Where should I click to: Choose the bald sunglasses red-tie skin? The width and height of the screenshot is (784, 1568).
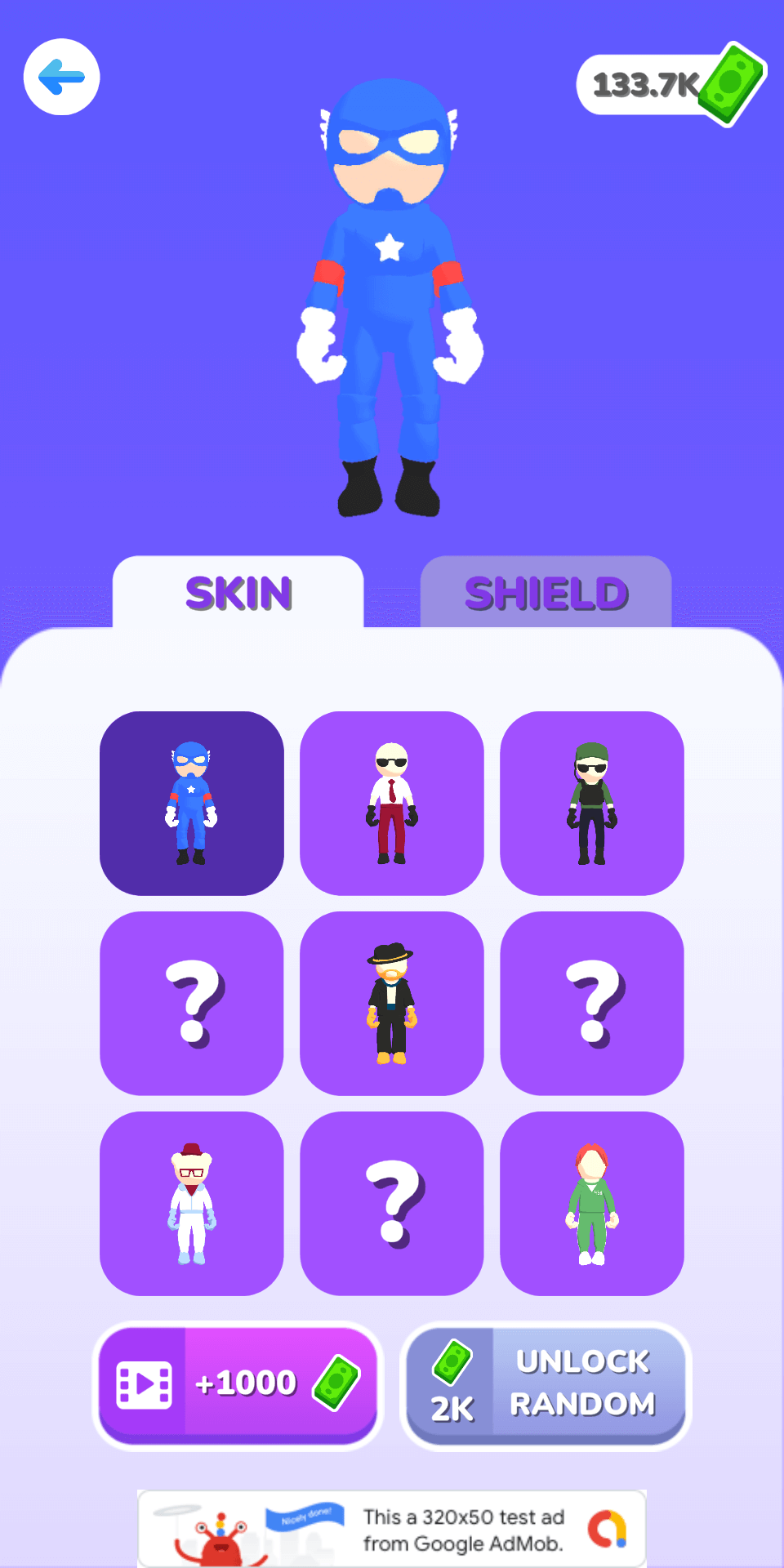click(392, 804)
